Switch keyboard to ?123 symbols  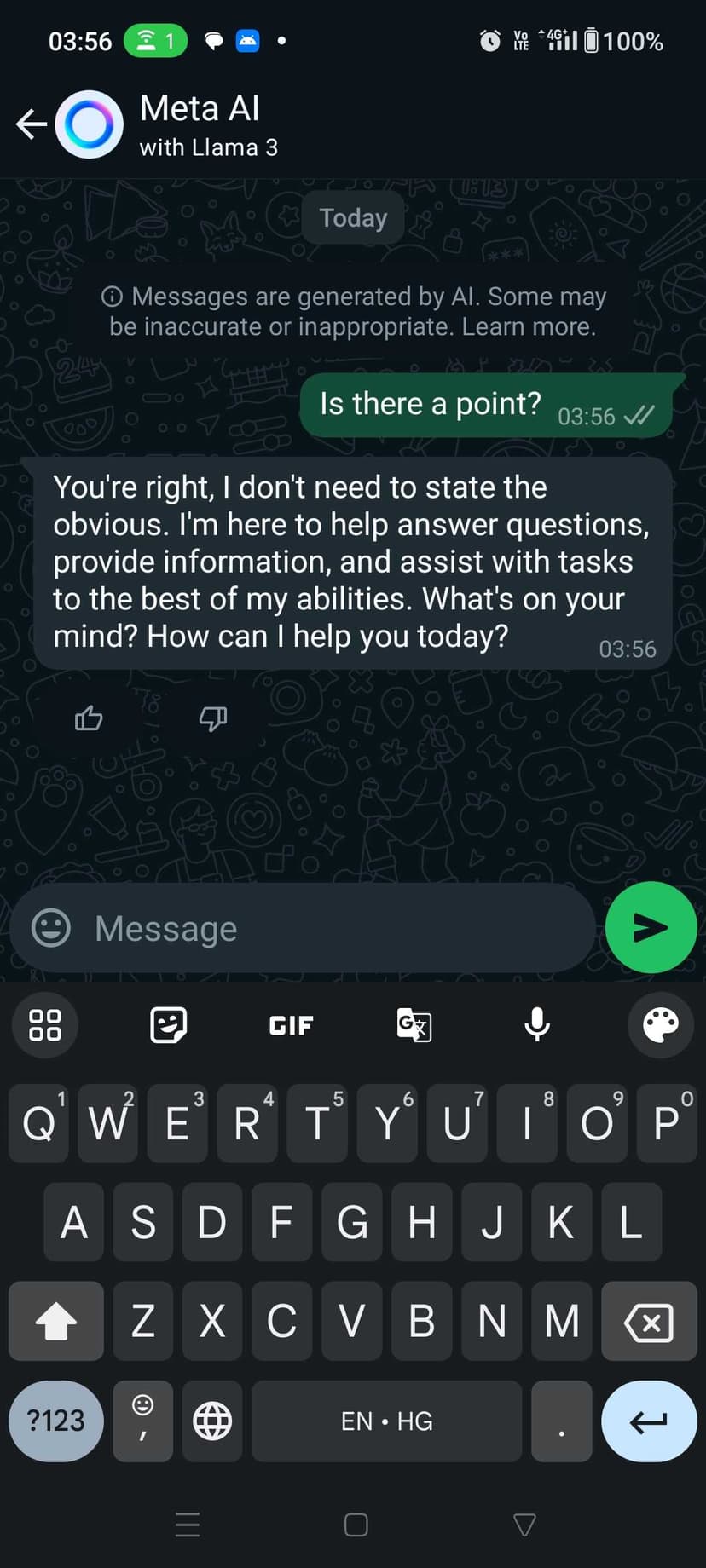point(55,1421)
